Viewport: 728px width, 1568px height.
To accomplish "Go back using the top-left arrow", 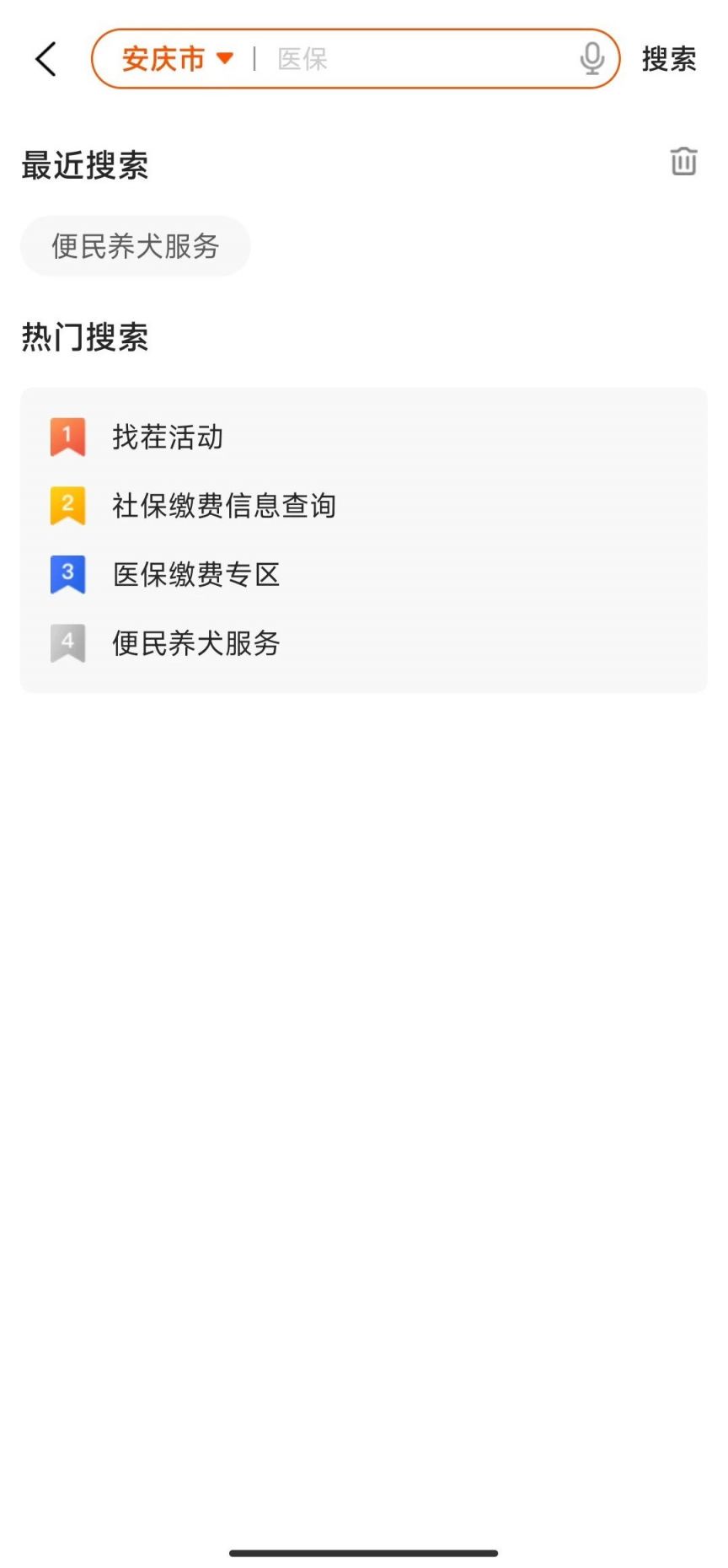I will (46, 59).
